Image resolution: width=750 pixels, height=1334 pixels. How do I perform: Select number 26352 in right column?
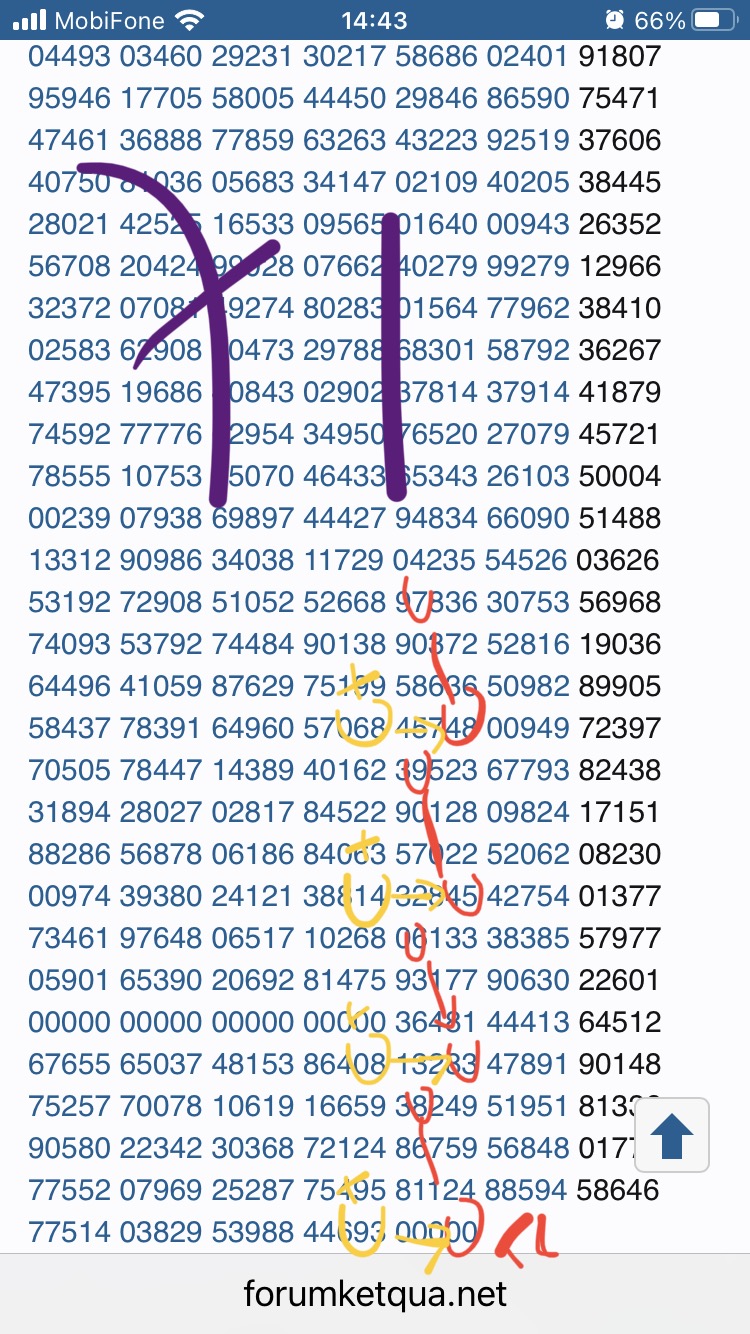tap(618, 225)
